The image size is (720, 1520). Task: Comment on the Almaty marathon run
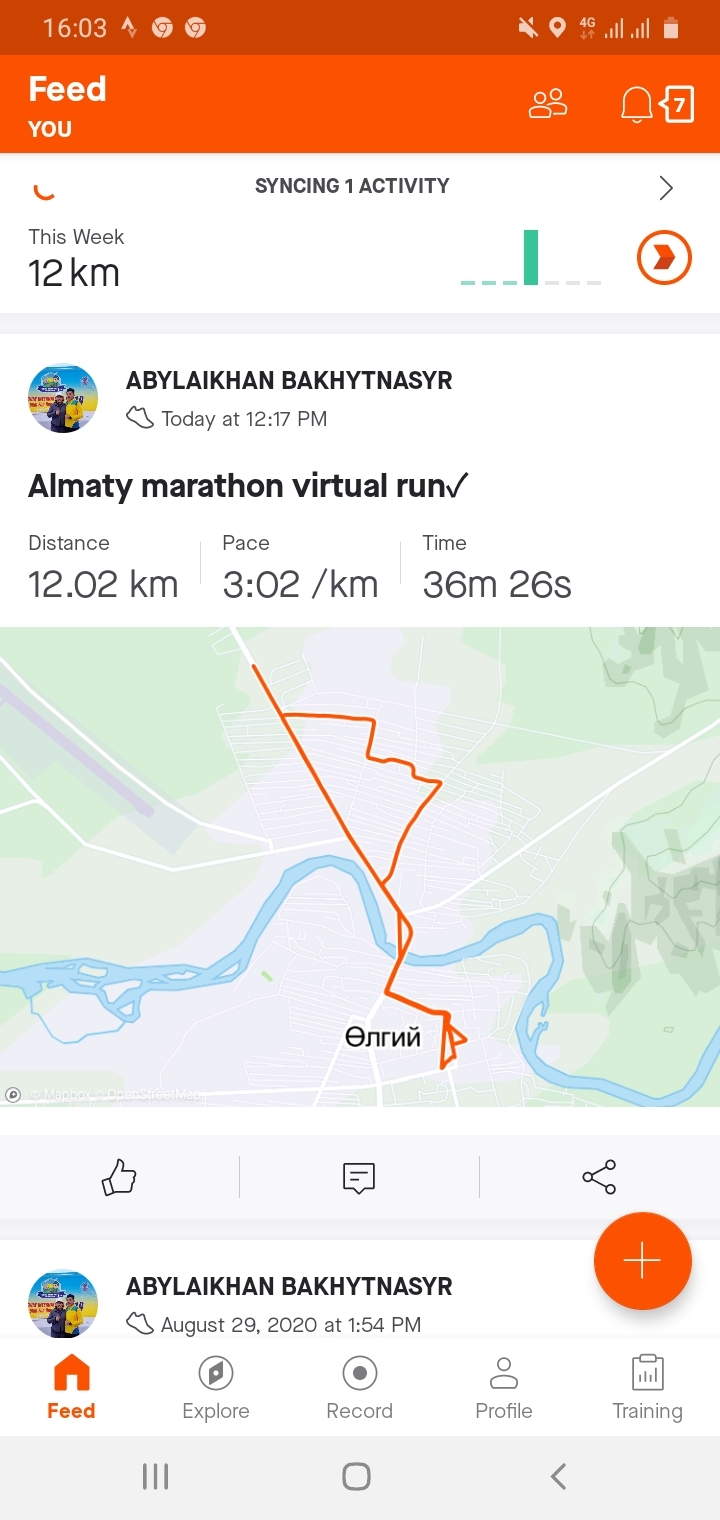point(359,1177)
